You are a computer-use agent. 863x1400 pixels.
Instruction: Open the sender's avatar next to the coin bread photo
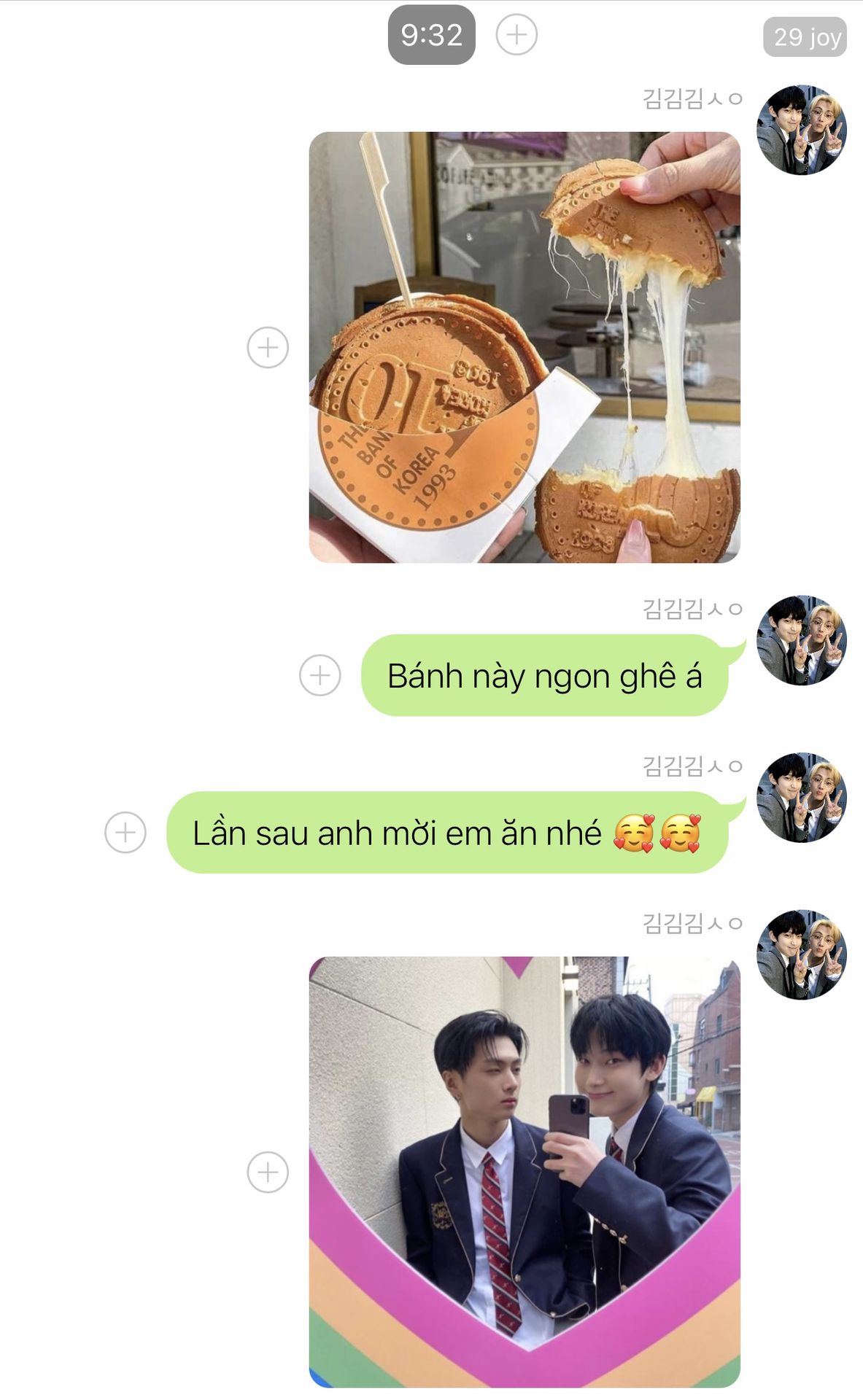coord(801,130)
